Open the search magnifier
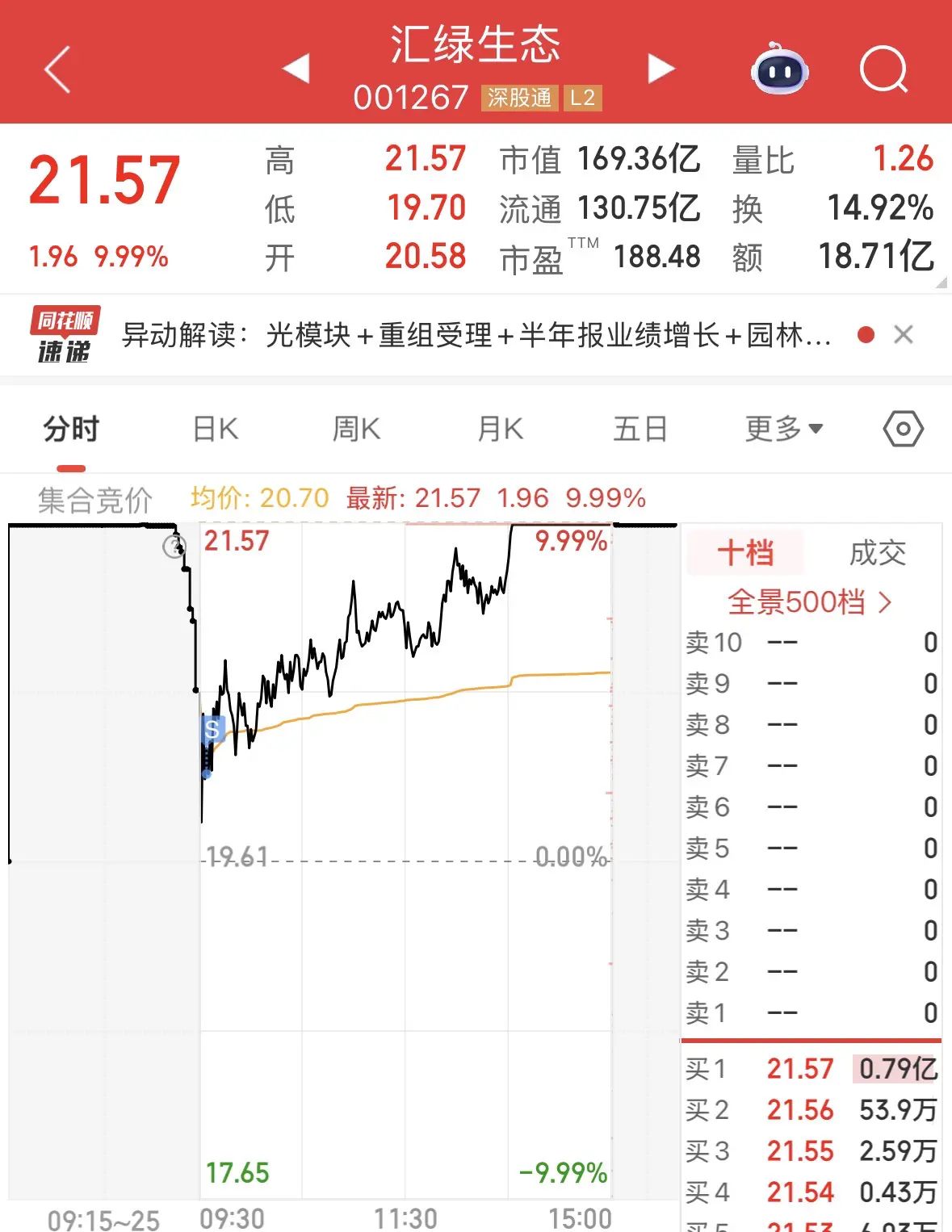This screenshot has width=952, height=1232. click(883, 71)
